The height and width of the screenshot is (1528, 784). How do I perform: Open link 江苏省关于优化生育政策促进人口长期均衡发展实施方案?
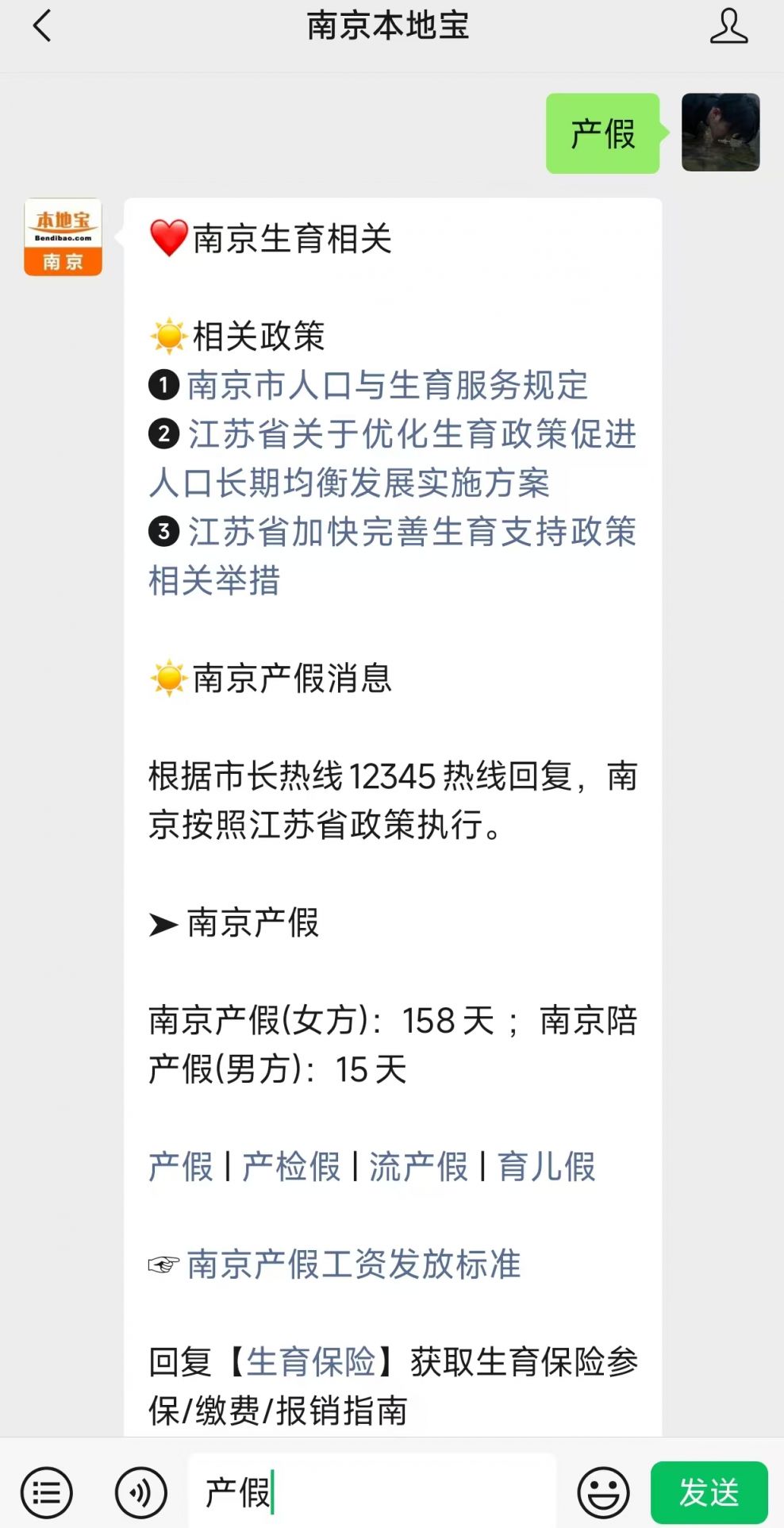click(411, 435)
